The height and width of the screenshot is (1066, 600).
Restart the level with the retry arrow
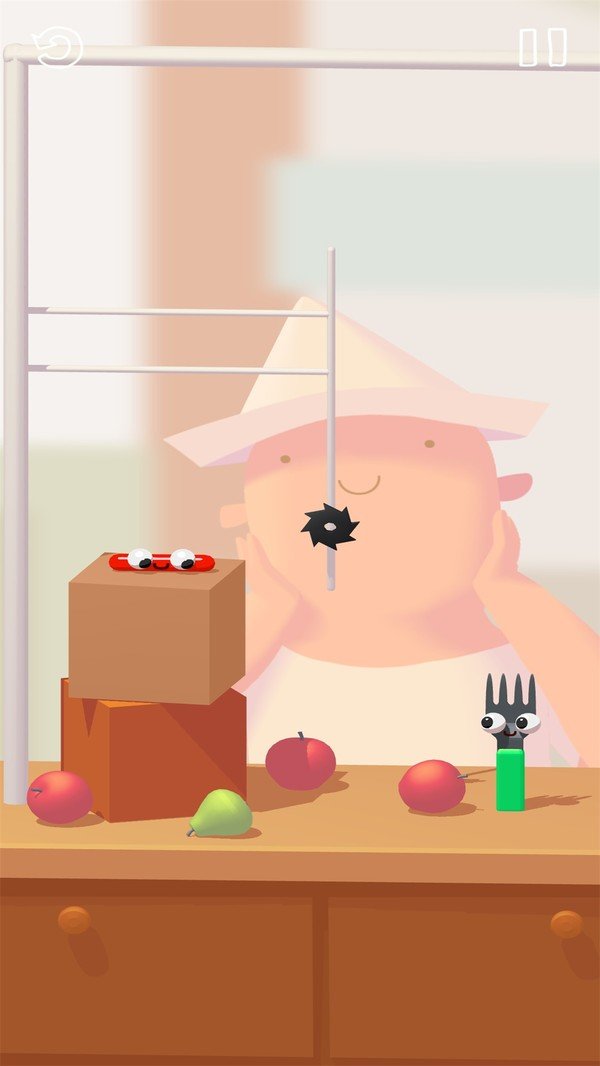point(57,47)
